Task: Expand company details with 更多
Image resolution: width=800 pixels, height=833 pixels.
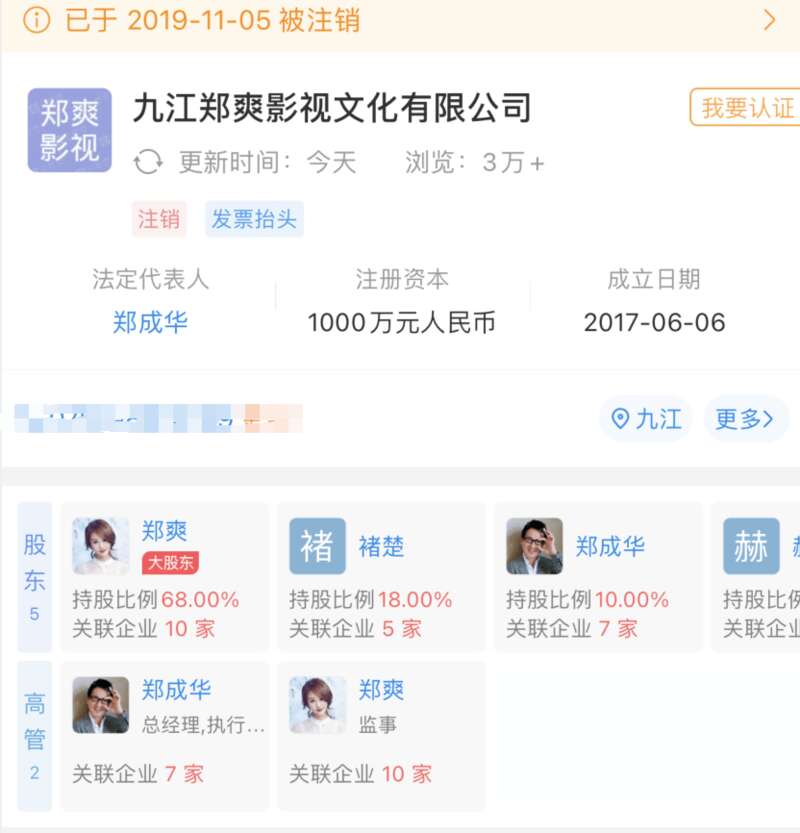Action: (x=745, y=419)
